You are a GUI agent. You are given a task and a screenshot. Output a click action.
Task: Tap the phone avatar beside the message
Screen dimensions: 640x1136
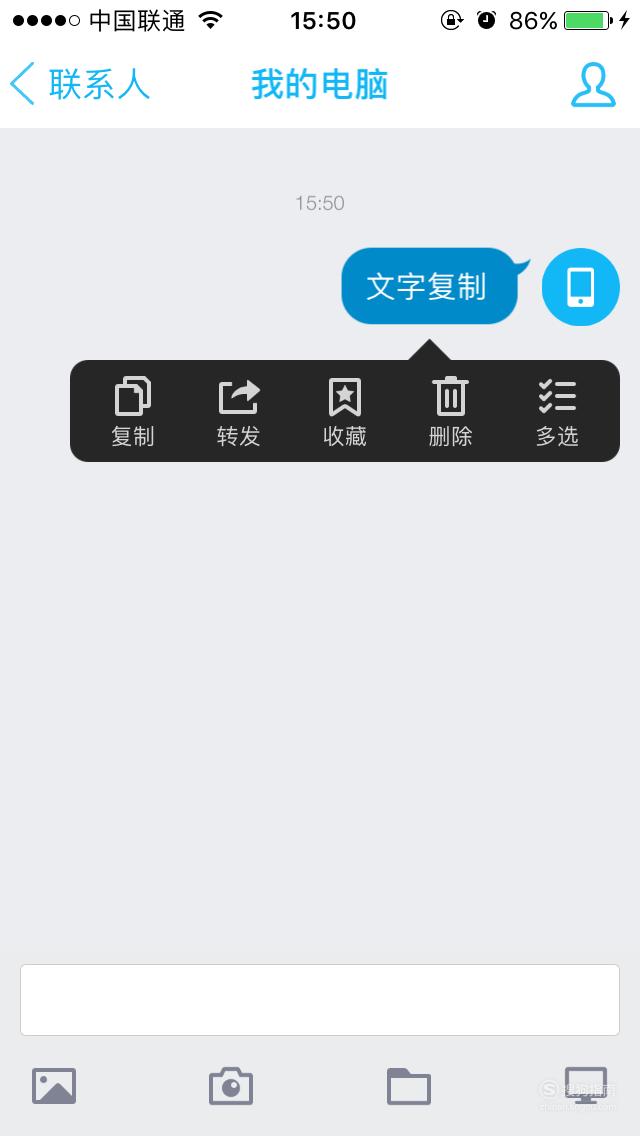coord(581,287)
